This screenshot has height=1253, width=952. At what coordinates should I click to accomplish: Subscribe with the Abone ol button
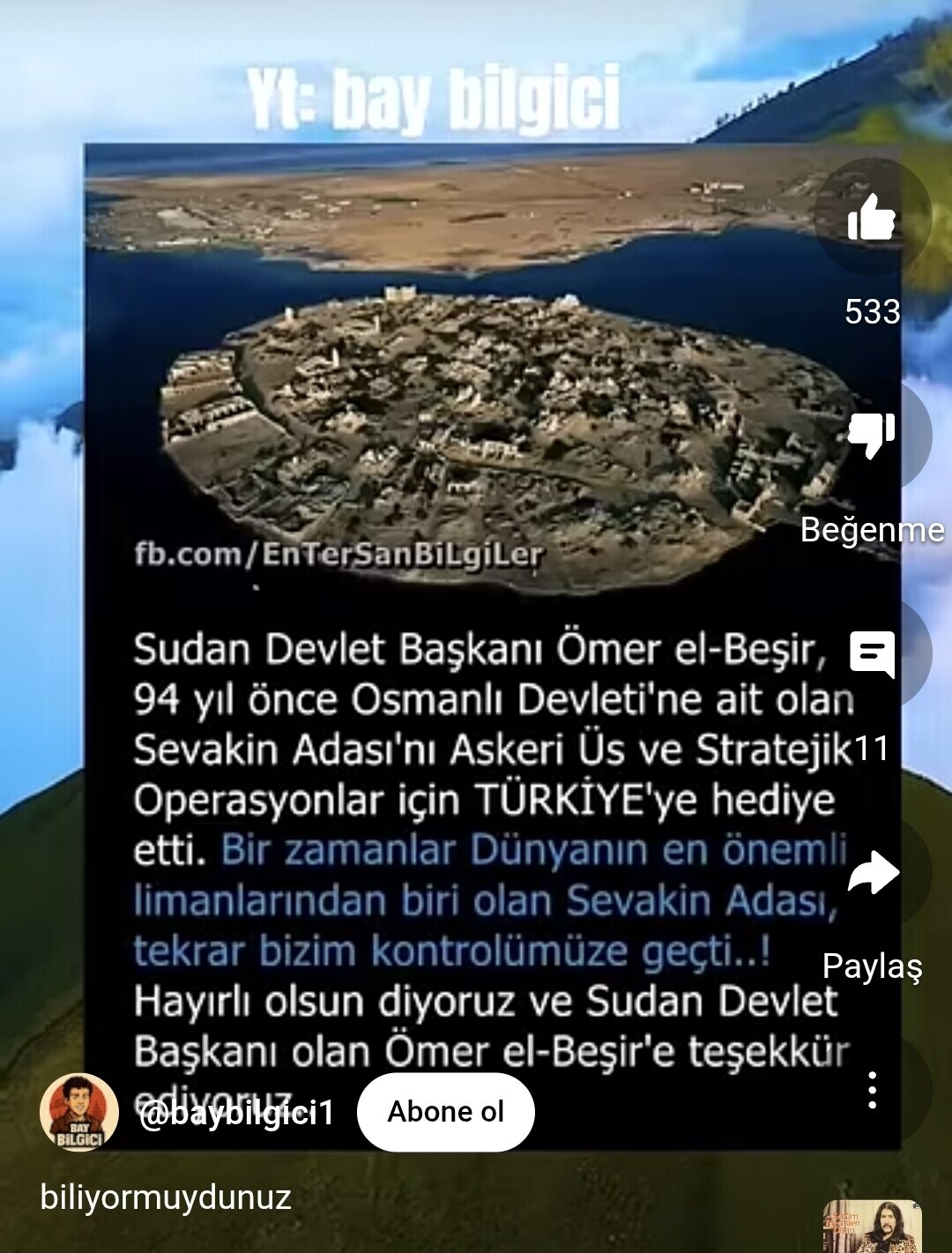[x=446, y=1112]
